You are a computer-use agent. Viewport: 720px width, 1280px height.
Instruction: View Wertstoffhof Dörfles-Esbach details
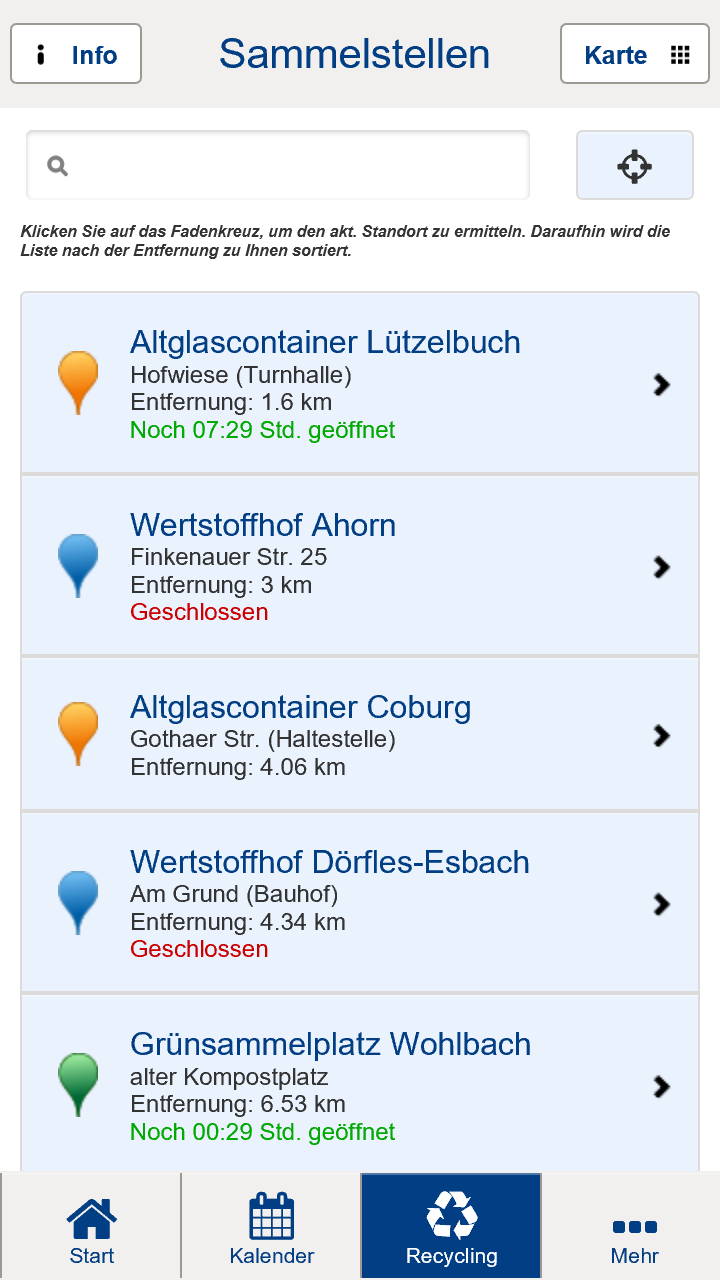[x=360, y=904]
